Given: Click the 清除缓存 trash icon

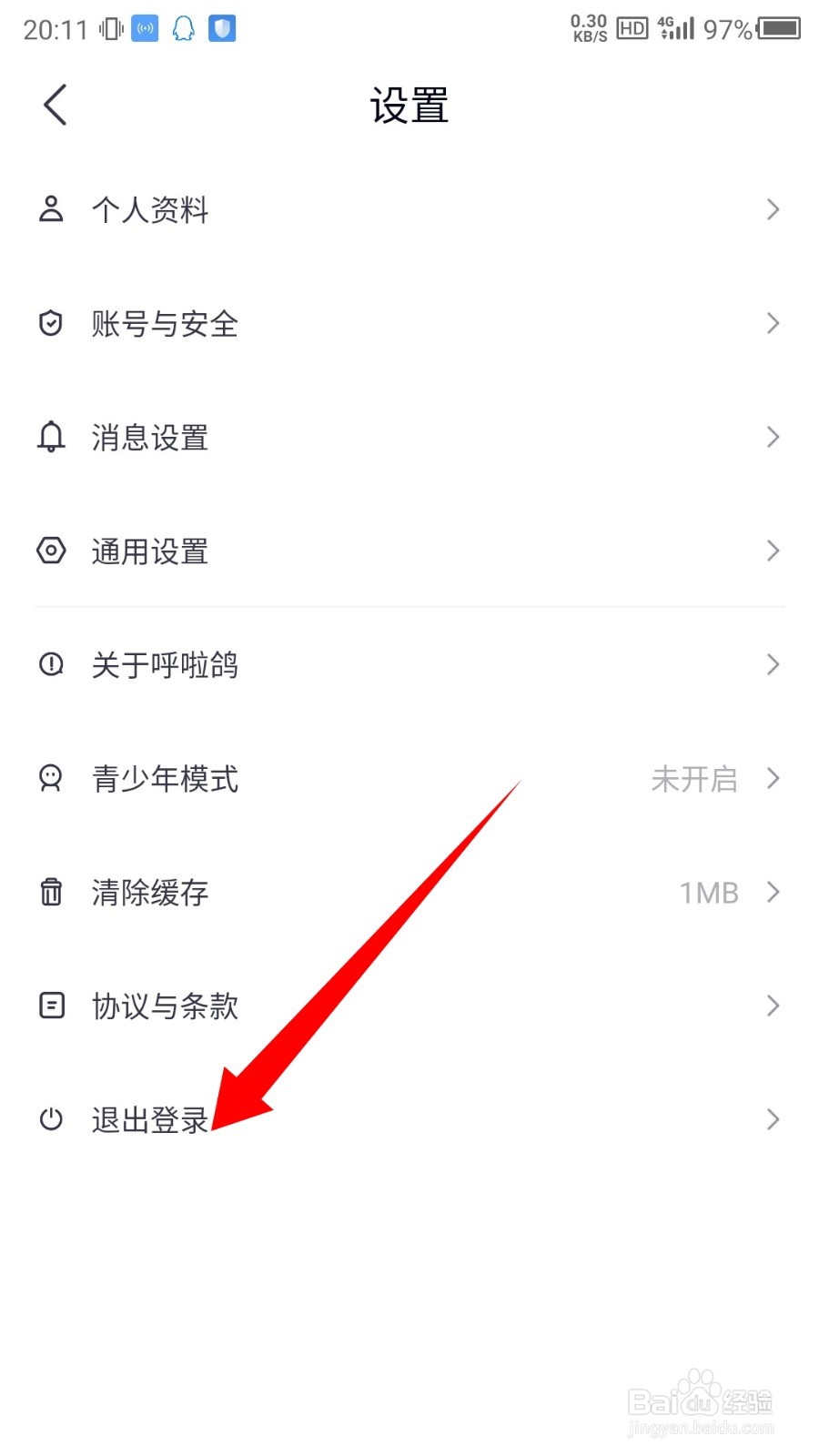Looking at the screenshot, I should tap(51, 892).
